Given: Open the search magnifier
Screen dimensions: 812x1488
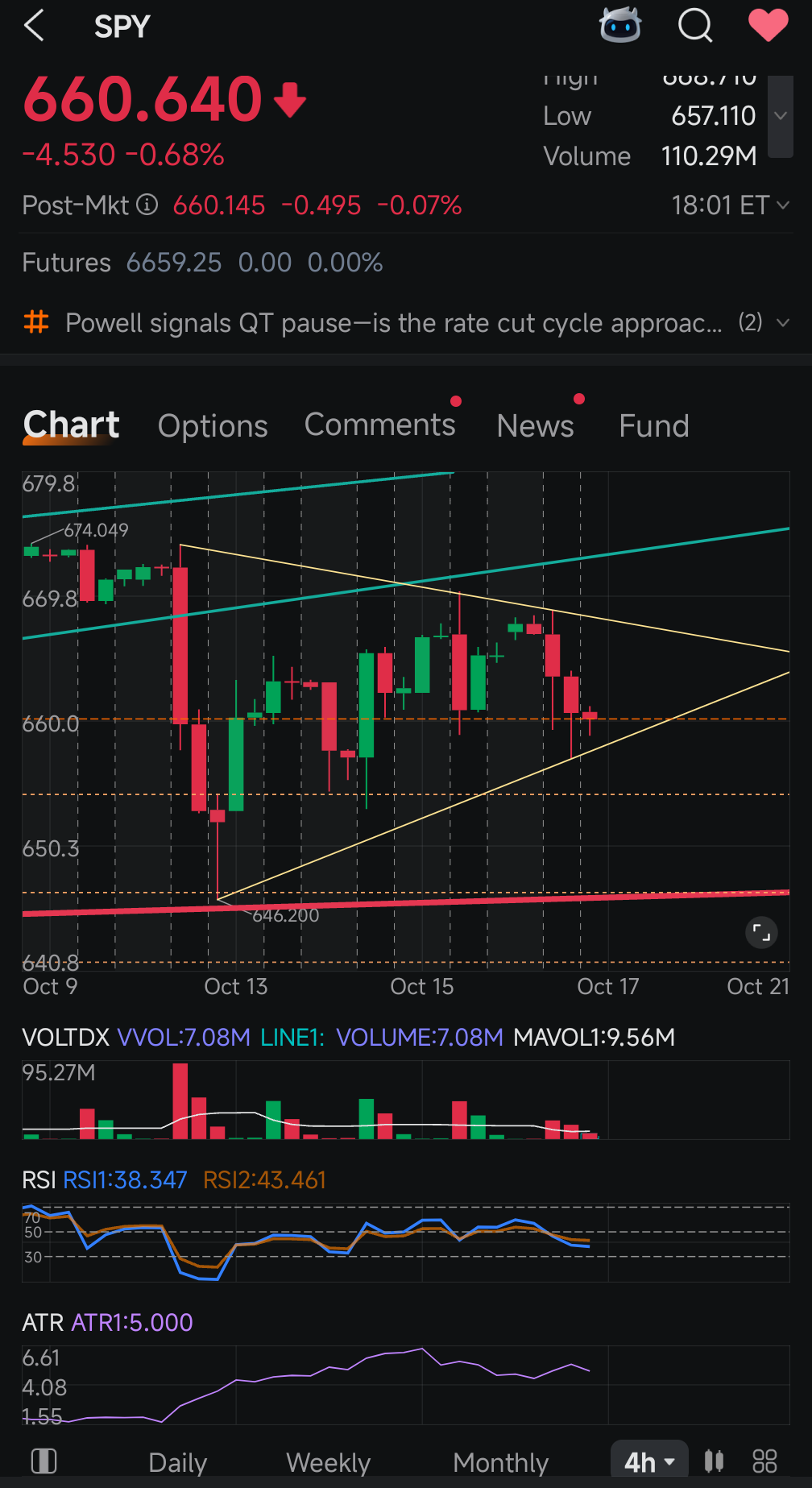Looking at the screenshot, I should tap(695, 25).
